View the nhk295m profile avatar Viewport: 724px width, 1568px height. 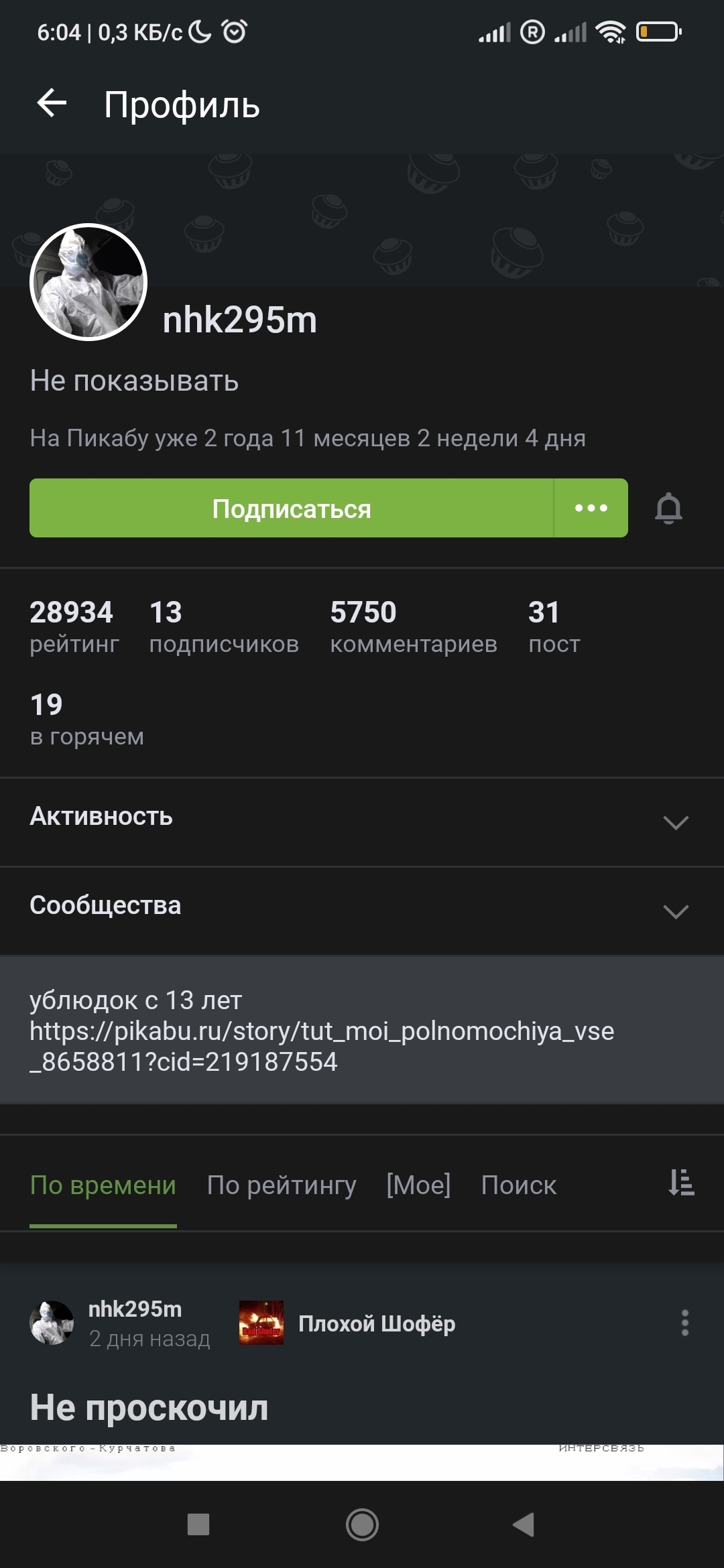click(88, 282)
